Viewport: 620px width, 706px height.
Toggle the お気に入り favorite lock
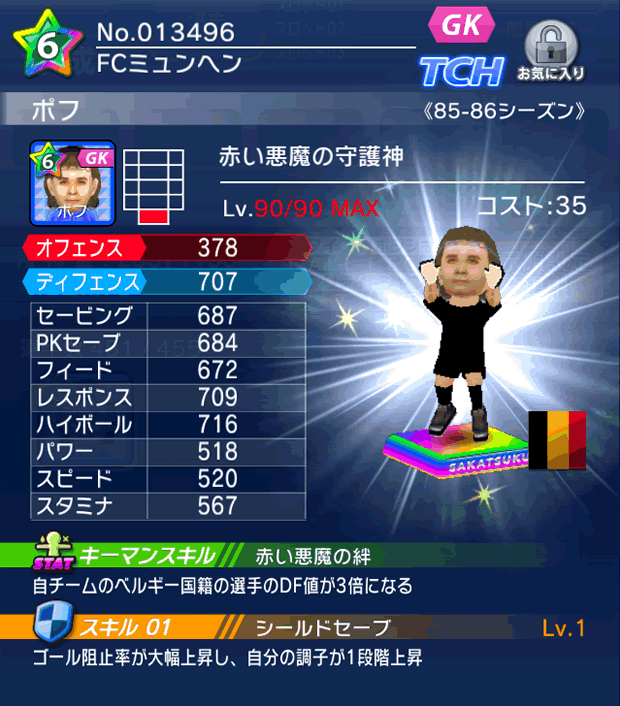(552, 52)
